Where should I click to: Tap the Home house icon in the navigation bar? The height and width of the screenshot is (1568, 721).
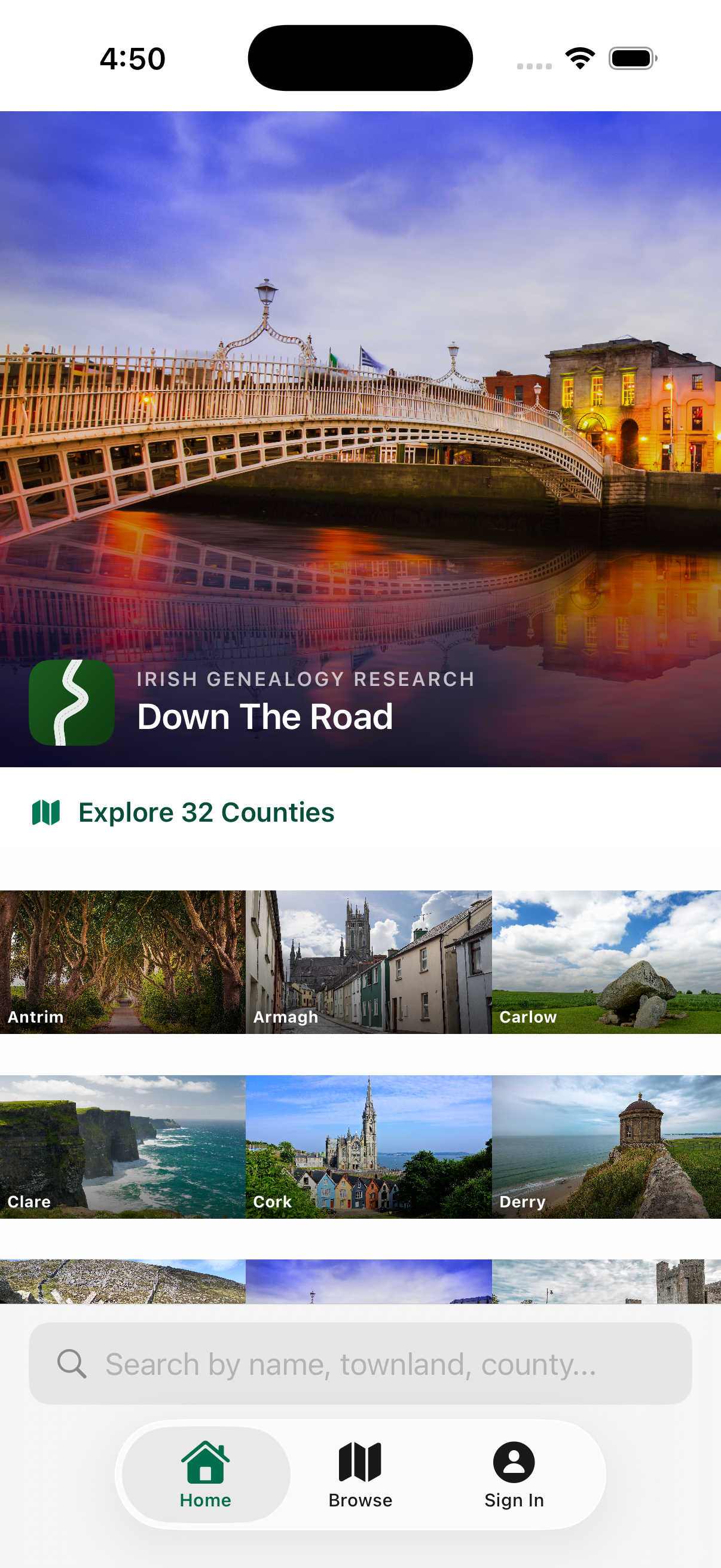pyautogui.click(x=204, y=1461)
